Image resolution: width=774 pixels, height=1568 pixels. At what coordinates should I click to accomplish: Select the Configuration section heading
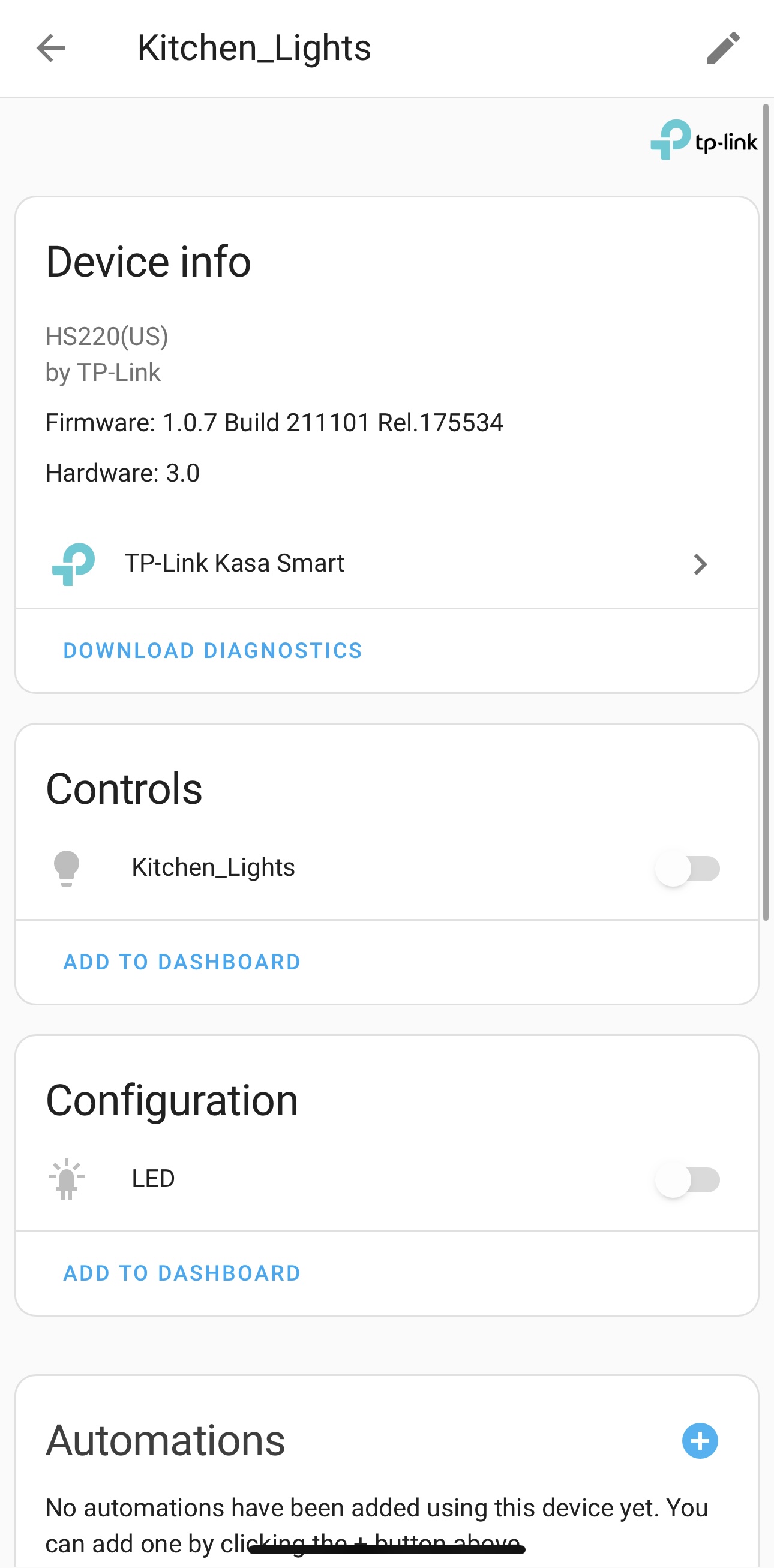point(172,1099)
